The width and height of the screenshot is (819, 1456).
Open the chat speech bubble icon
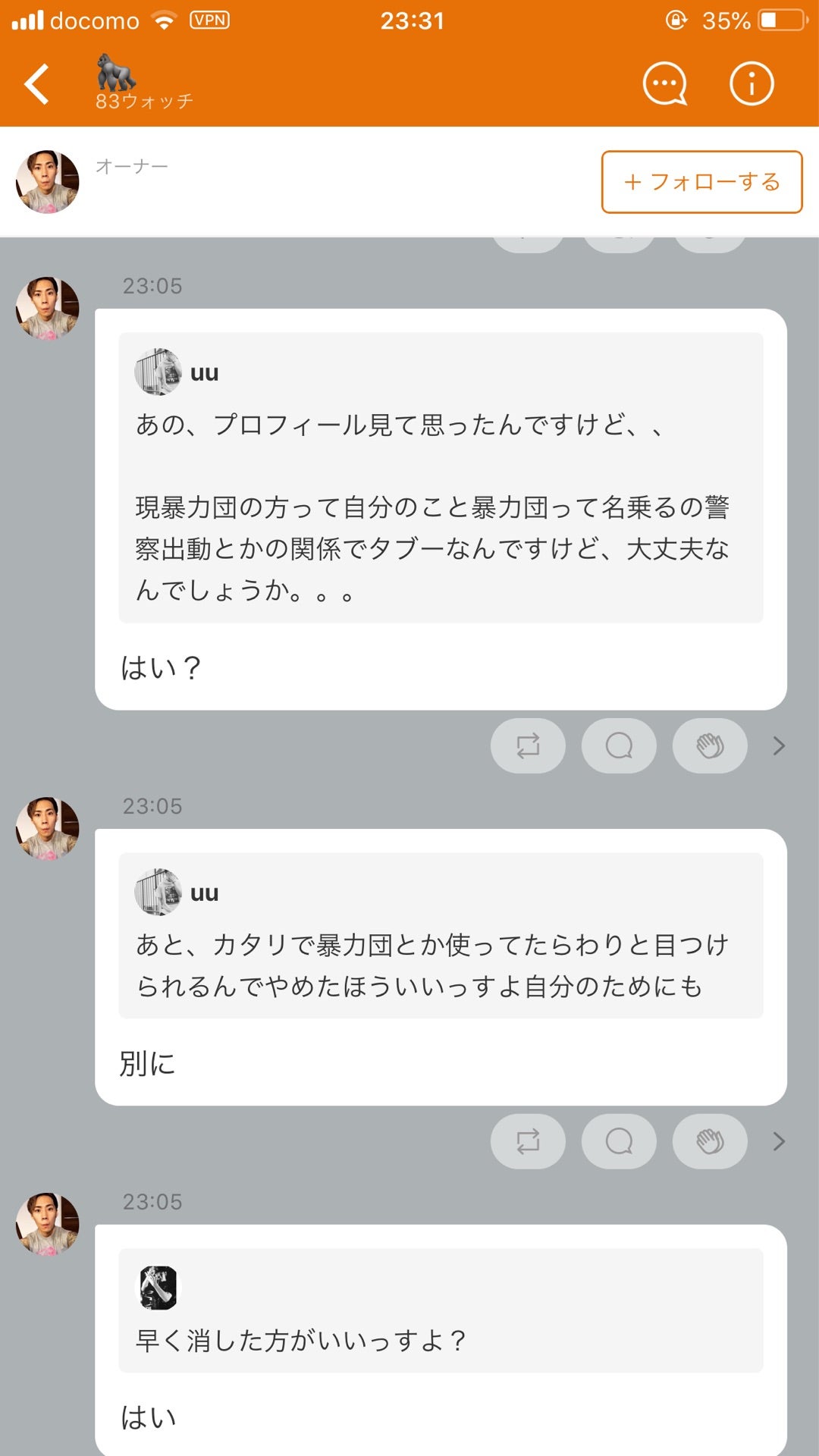click(663, 83)
